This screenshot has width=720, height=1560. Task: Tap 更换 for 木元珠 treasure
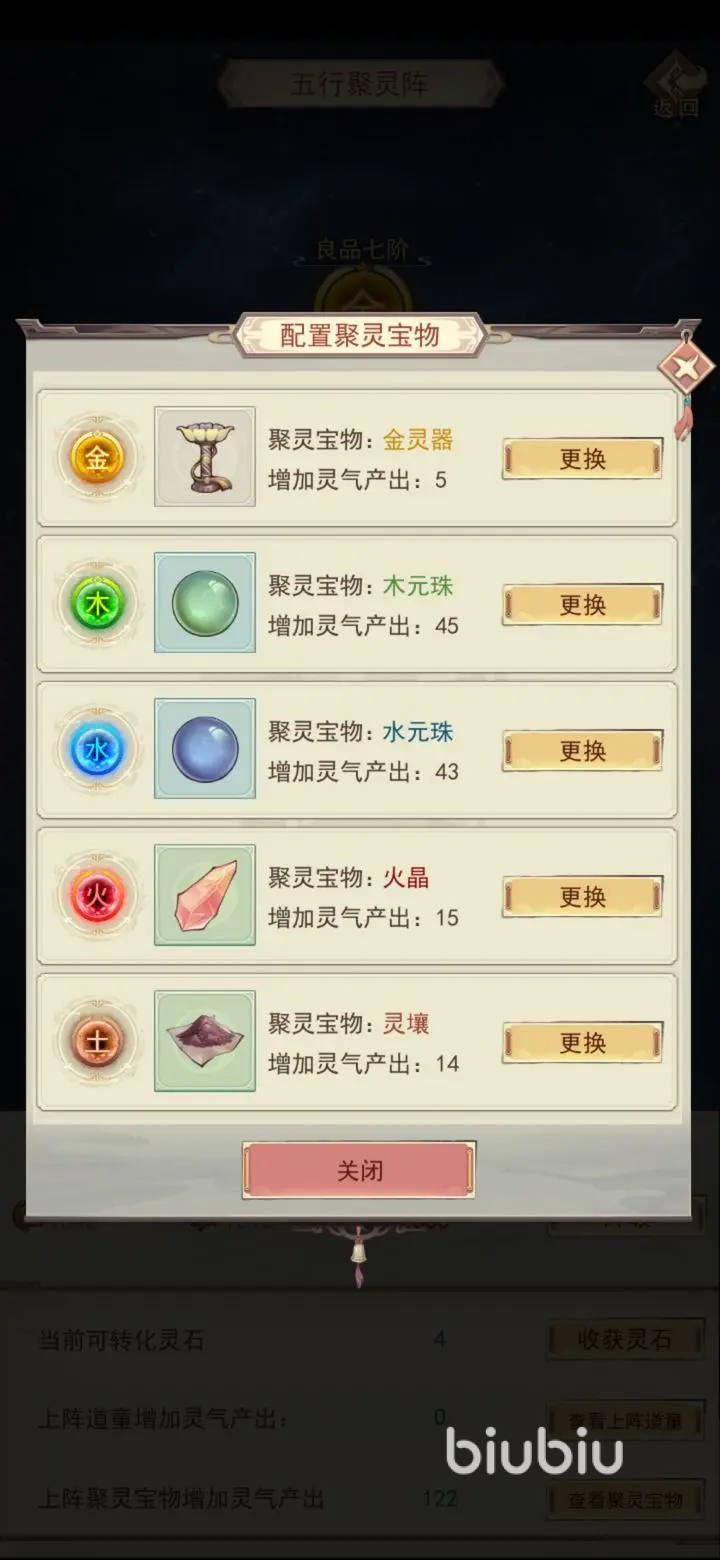click(582, 605)
